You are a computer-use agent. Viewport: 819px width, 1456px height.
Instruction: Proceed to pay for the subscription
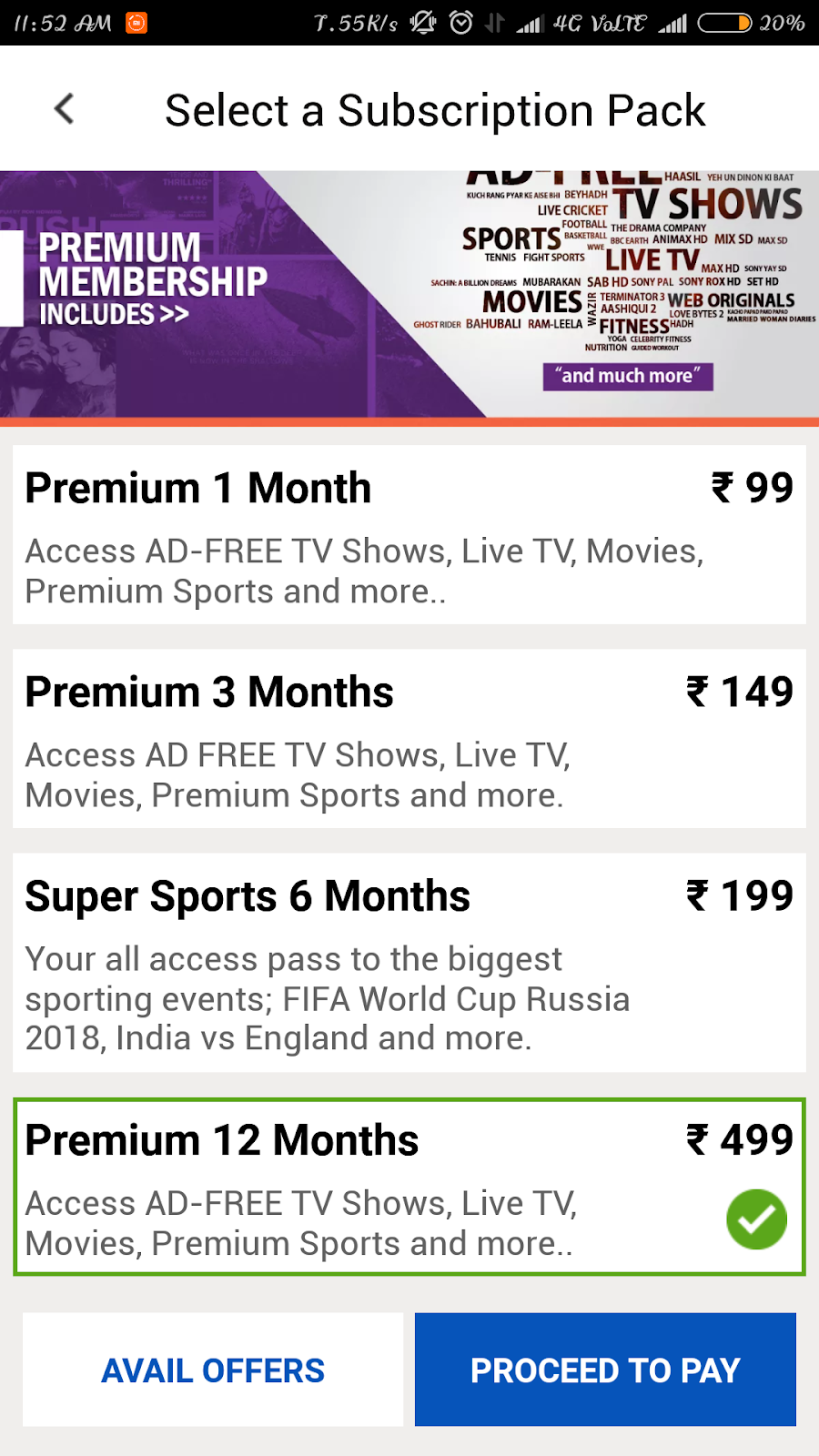(605, 1370)
